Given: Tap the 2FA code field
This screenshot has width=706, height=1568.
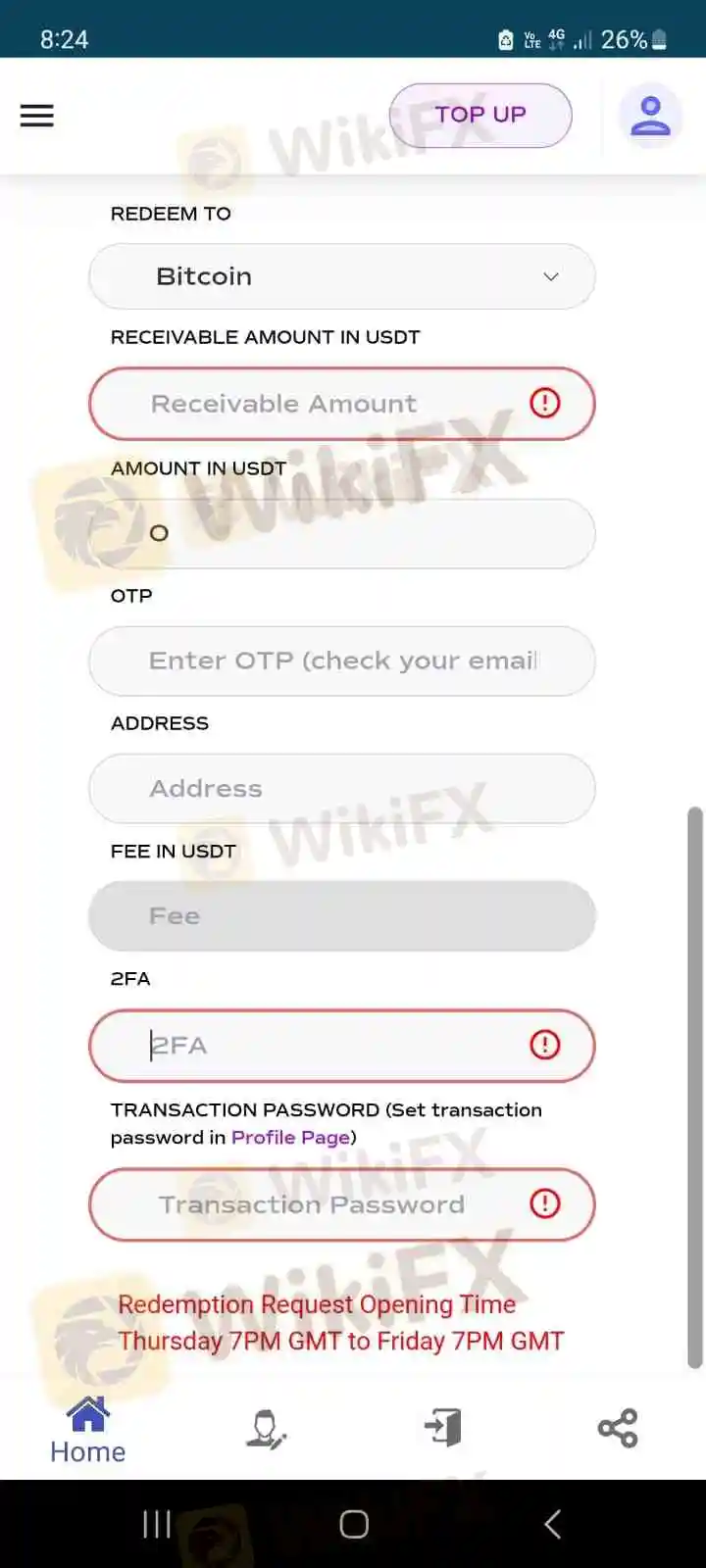Looking at the screenshot, I should (324, 1046).
